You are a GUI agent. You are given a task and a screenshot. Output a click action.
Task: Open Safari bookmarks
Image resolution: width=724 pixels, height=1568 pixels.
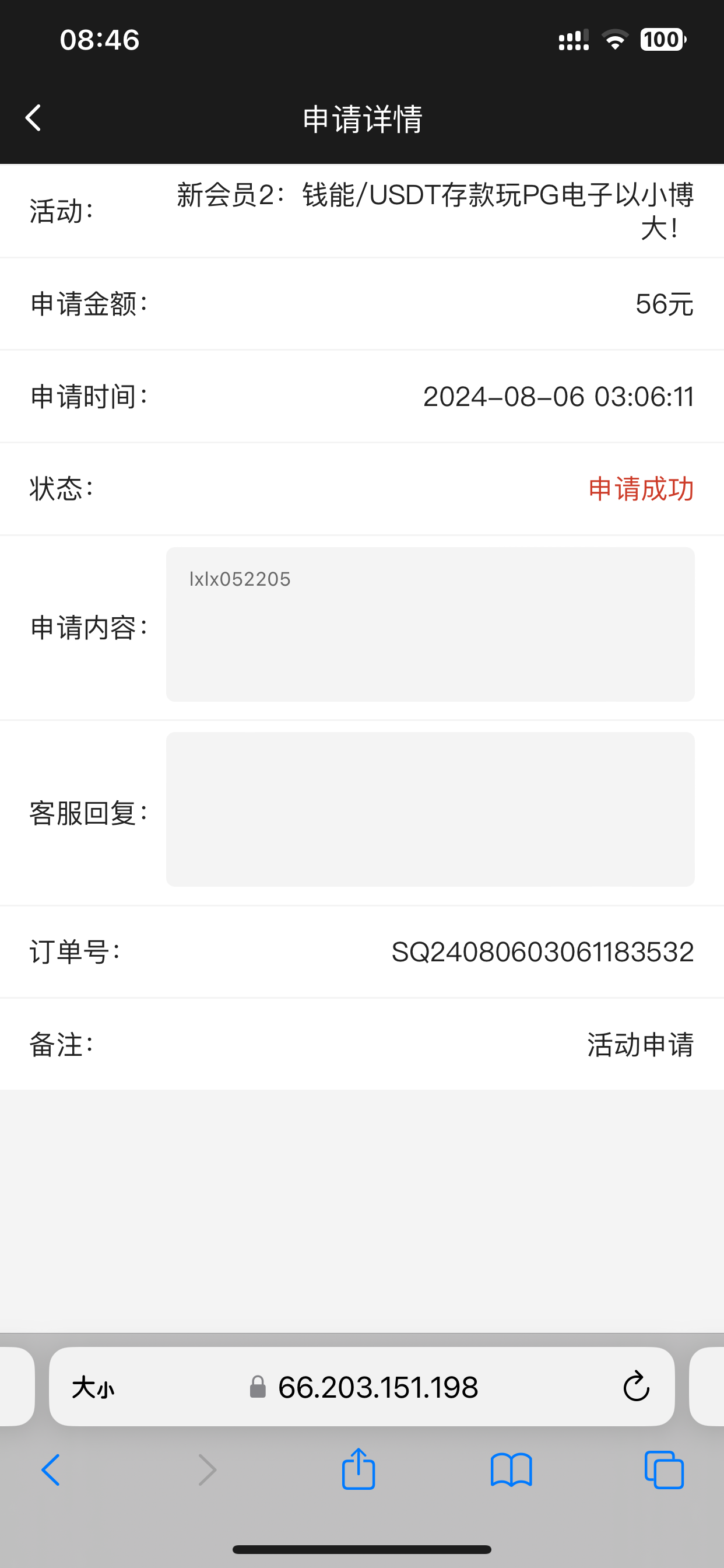(x=511, y=1470)
